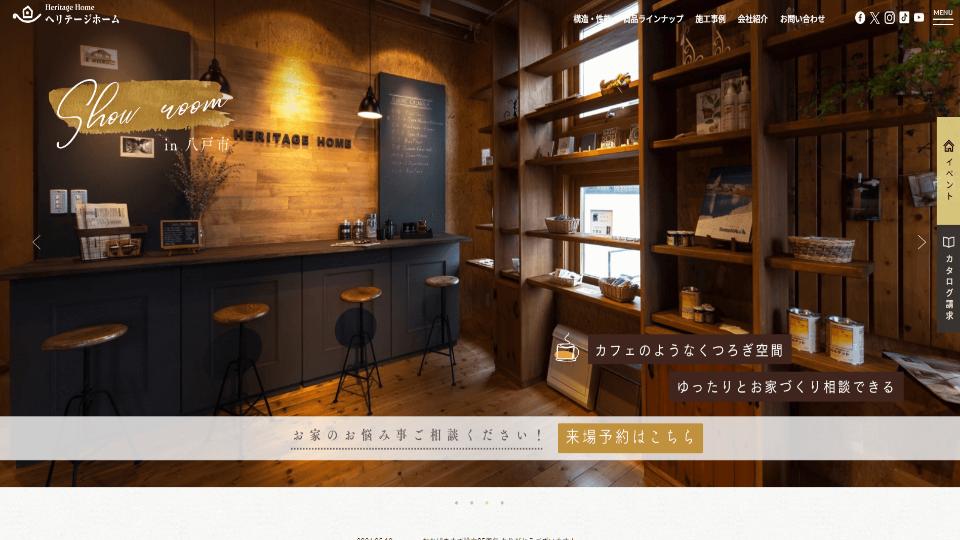Jump to the first slide dot
960x540 pixels.
point(456,503)
